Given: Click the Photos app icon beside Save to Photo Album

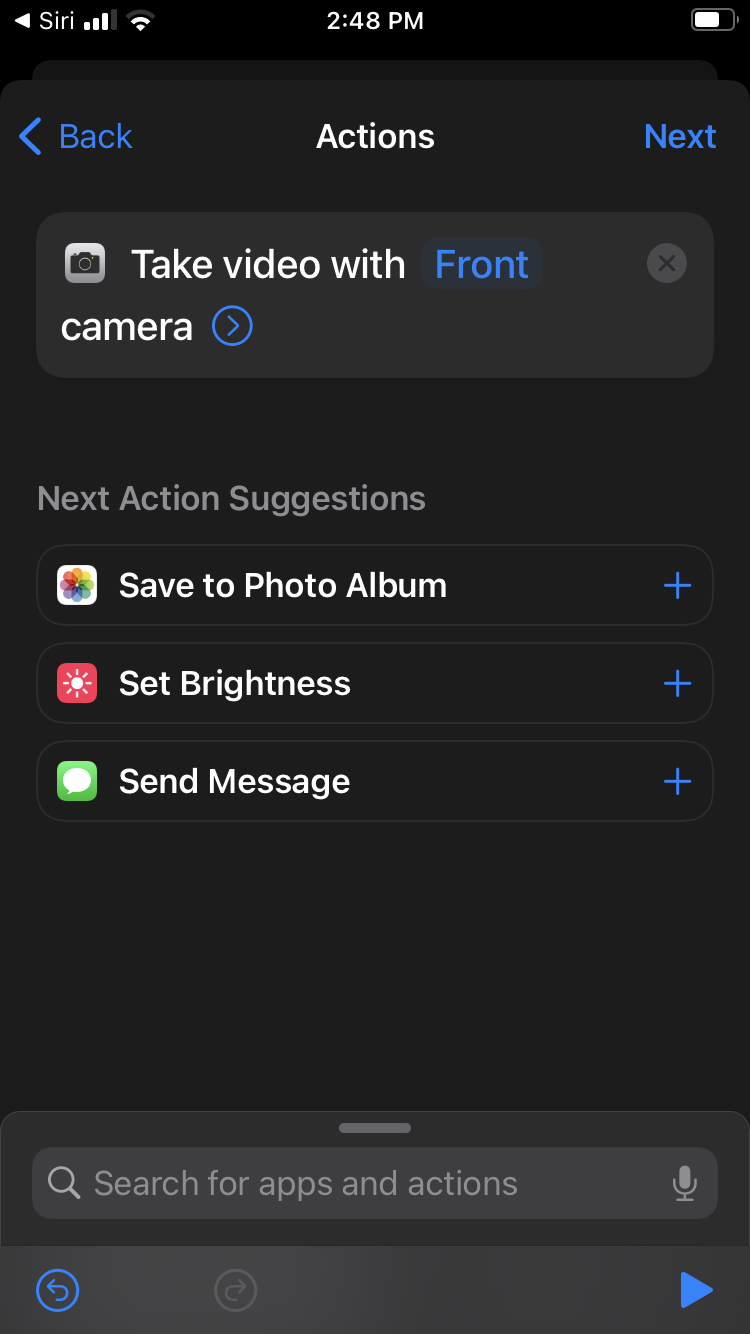Looking at the screenshot, I should pyautogui.click(x=74, y=585).
